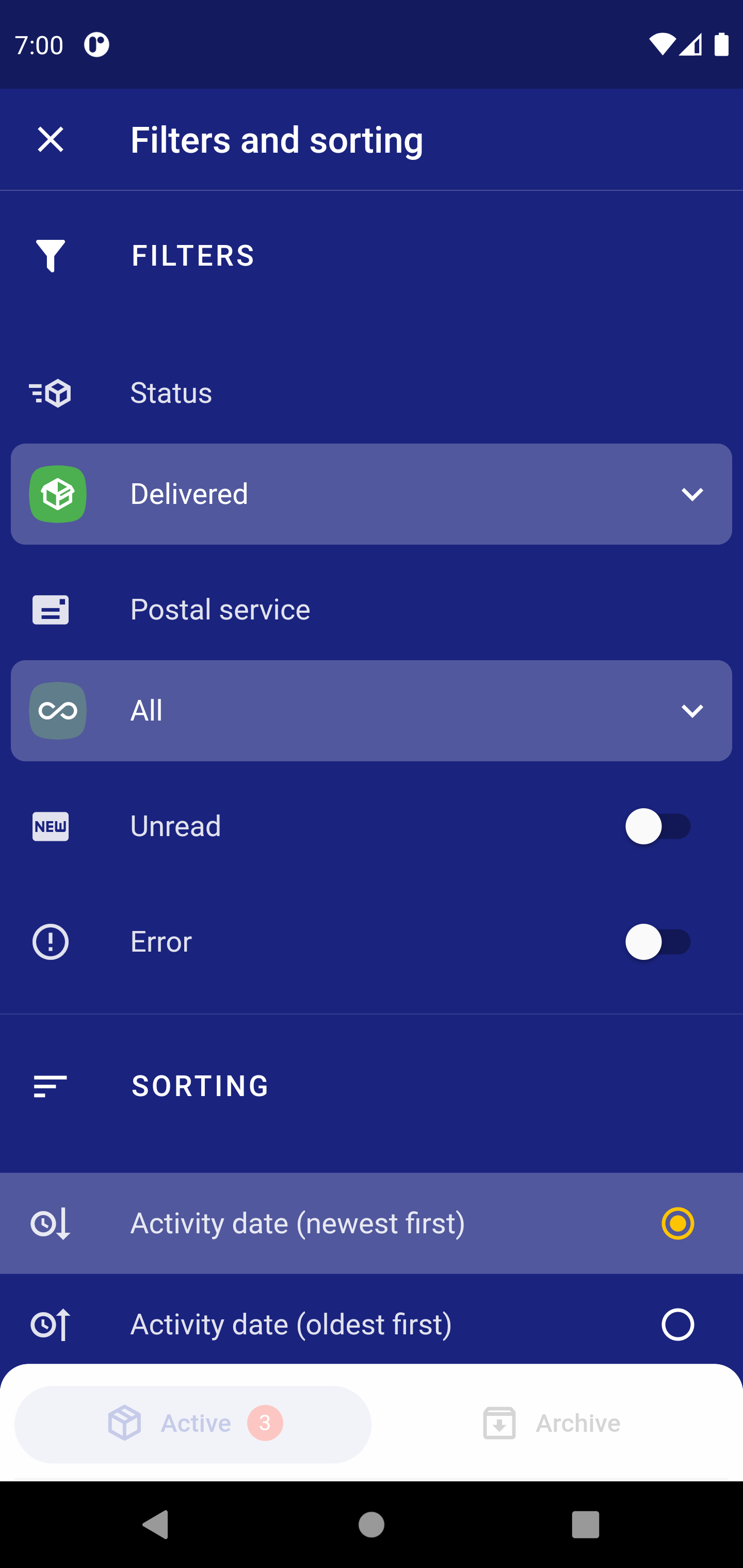Close the Filters and sorting panel
Viewport: 743px width, 1568px height.
tap(51, 139)
